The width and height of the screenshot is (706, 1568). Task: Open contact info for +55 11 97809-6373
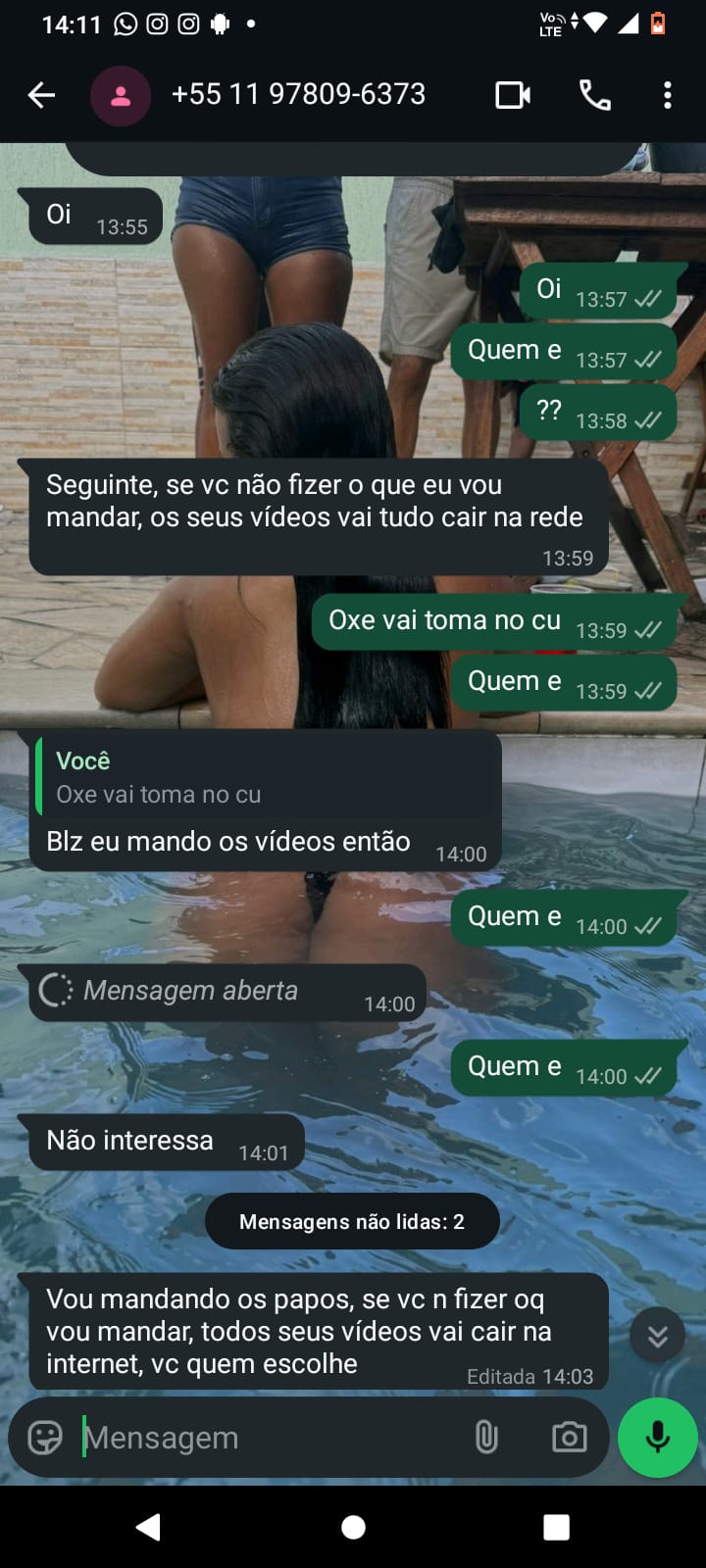click(x=298, y=94)
